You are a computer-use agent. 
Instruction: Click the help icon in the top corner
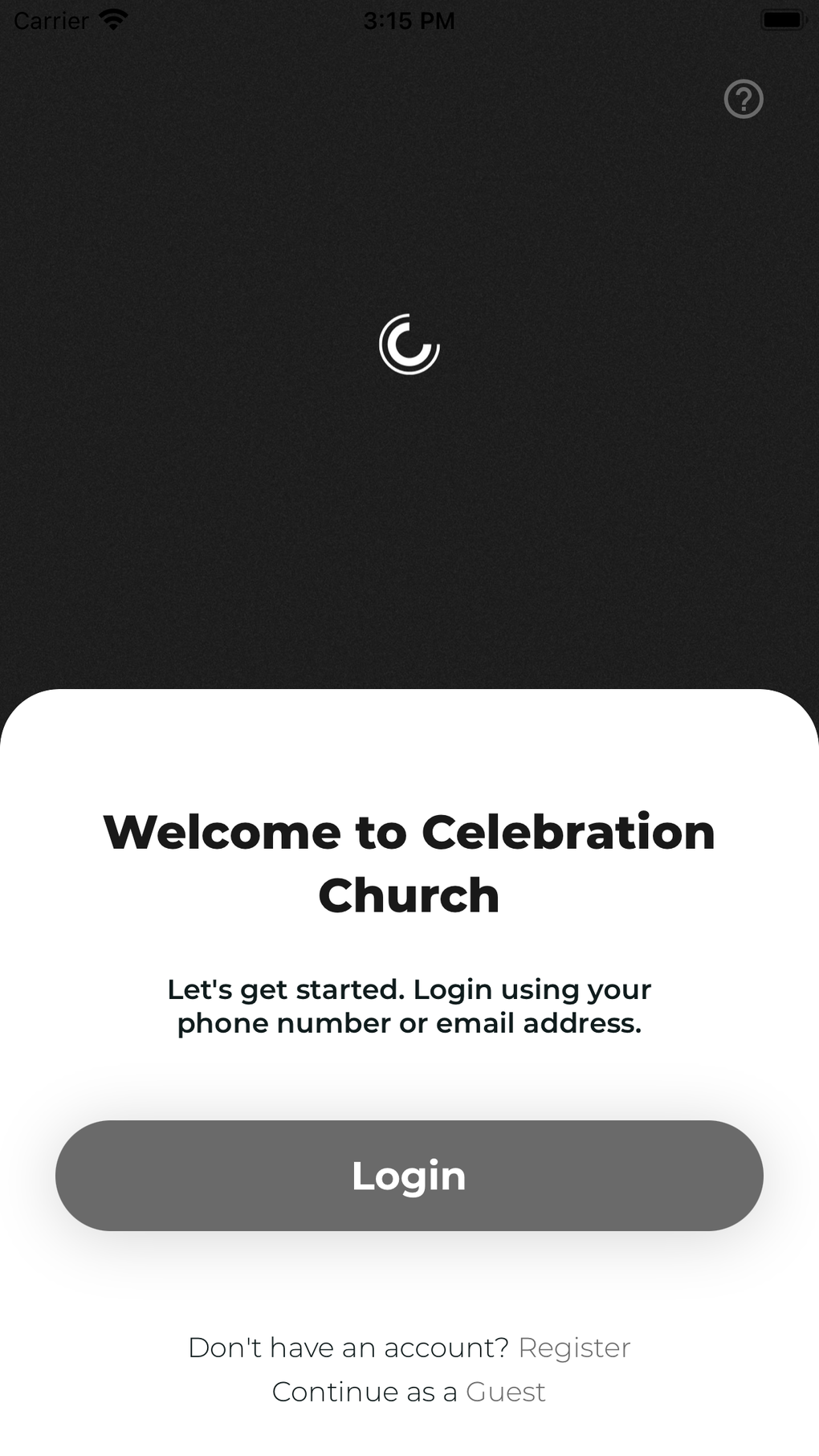pyautogui.click(x=744, y=100)
